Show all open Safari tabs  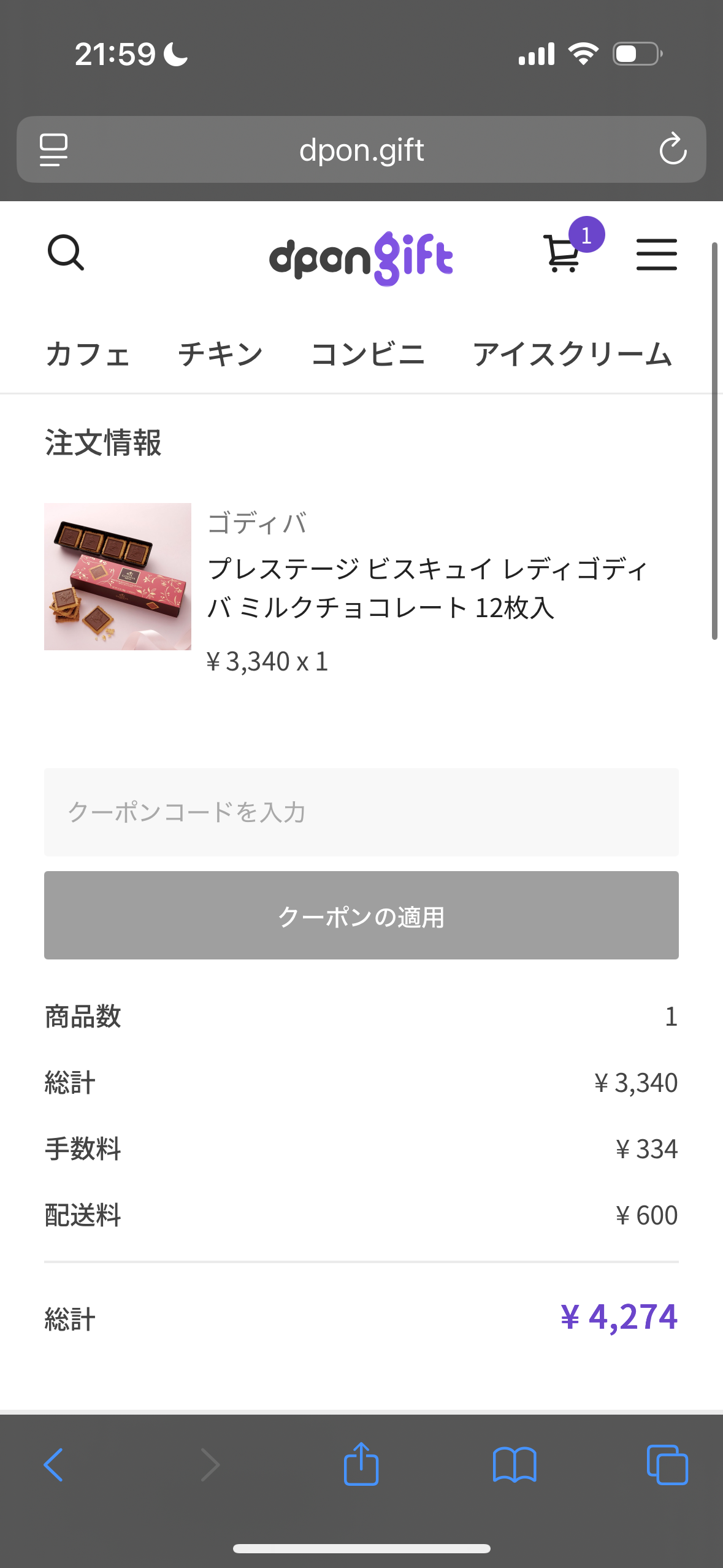pos(667,1465)
